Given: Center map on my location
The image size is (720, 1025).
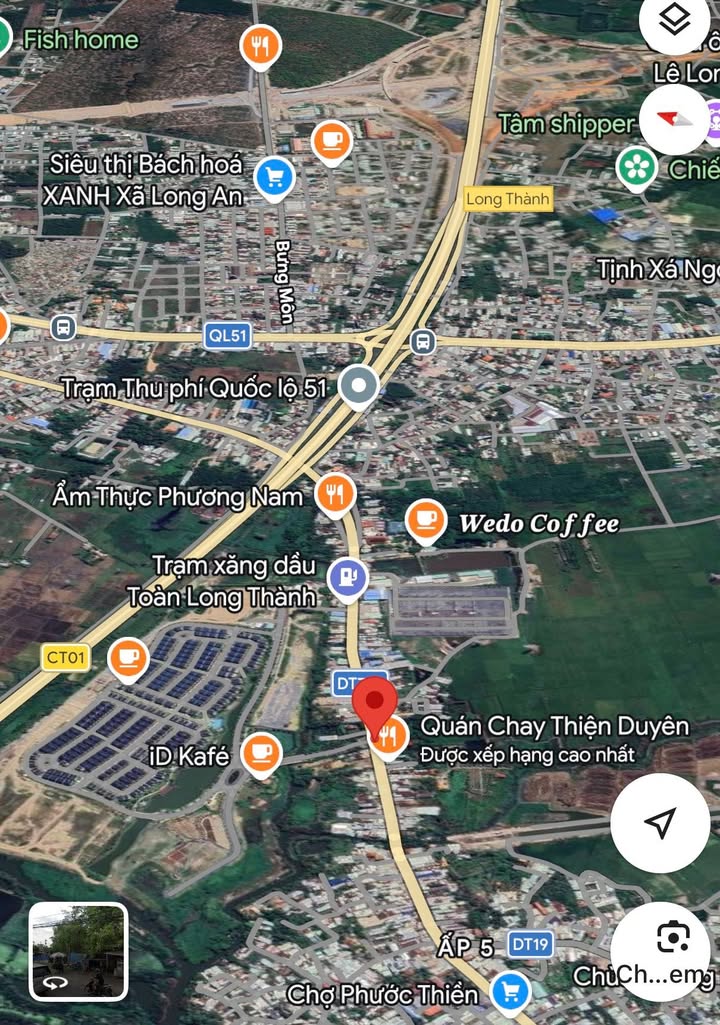Looking at the screenshot, I should click(660, 822).
